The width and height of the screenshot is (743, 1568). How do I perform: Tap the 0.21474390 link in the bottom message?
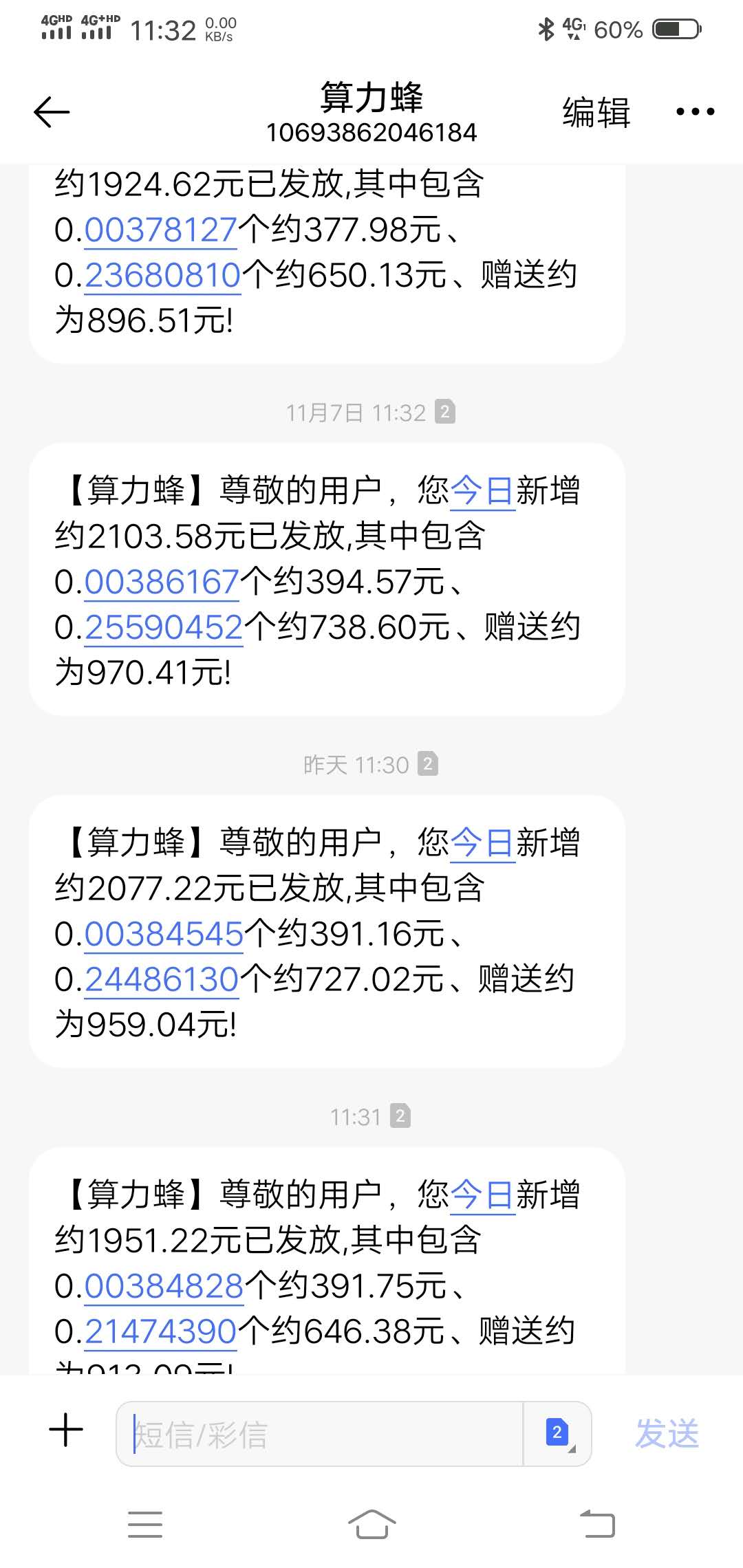[x=163, y=1331]
